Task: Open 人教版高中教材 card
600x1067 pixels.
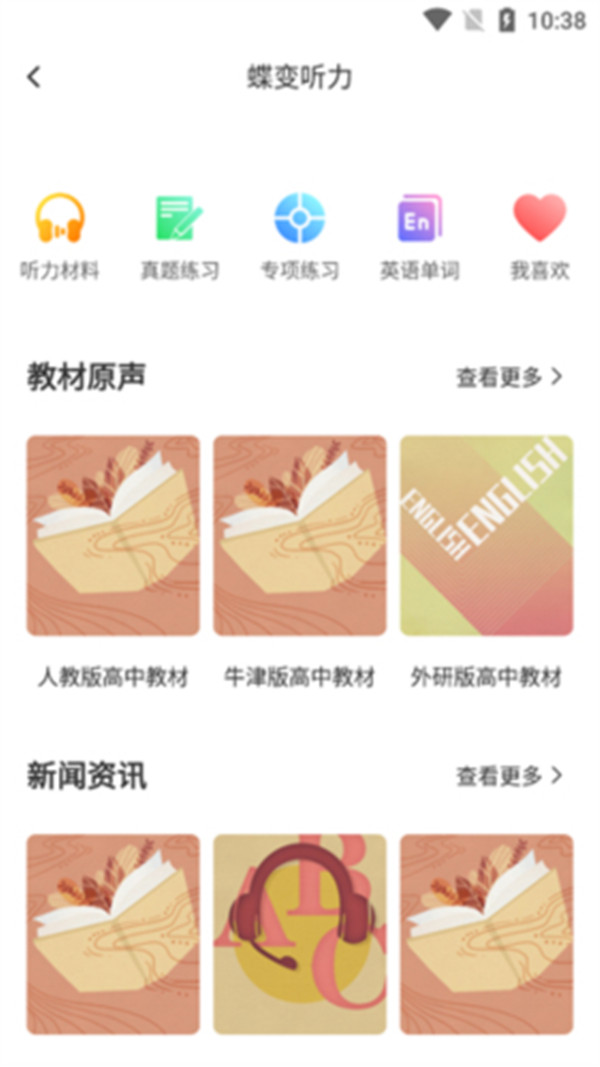Action: (113, 536)
